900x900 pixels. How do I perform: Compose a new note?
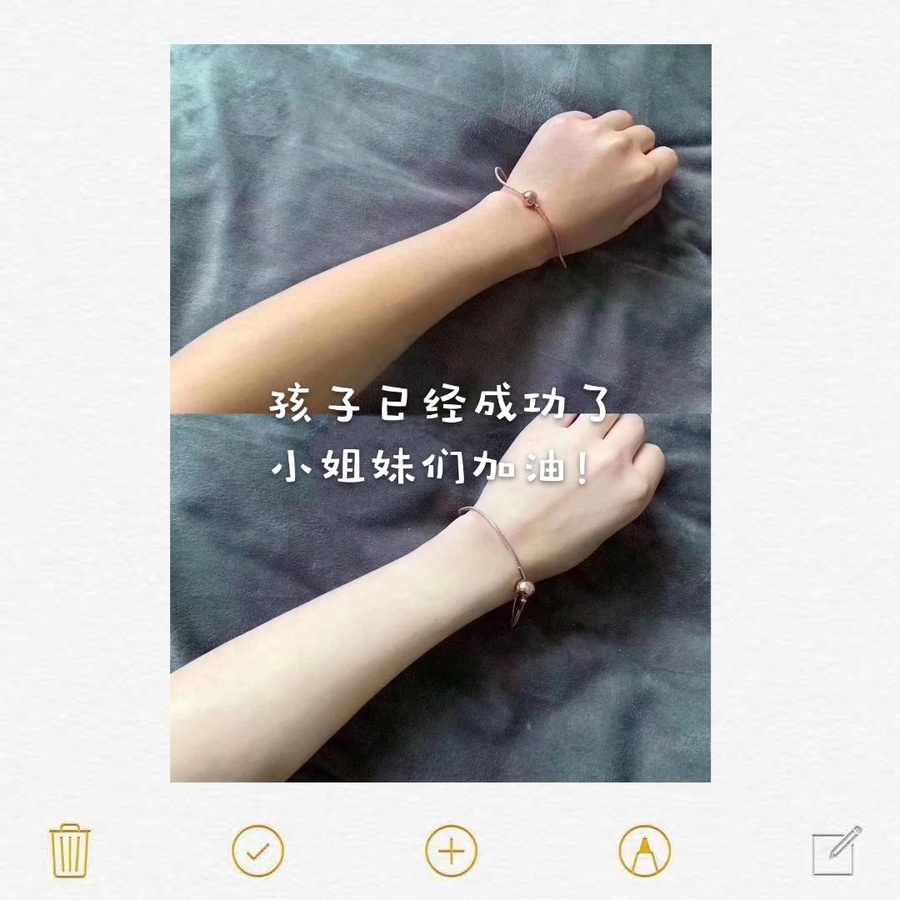tap(836, 851)
